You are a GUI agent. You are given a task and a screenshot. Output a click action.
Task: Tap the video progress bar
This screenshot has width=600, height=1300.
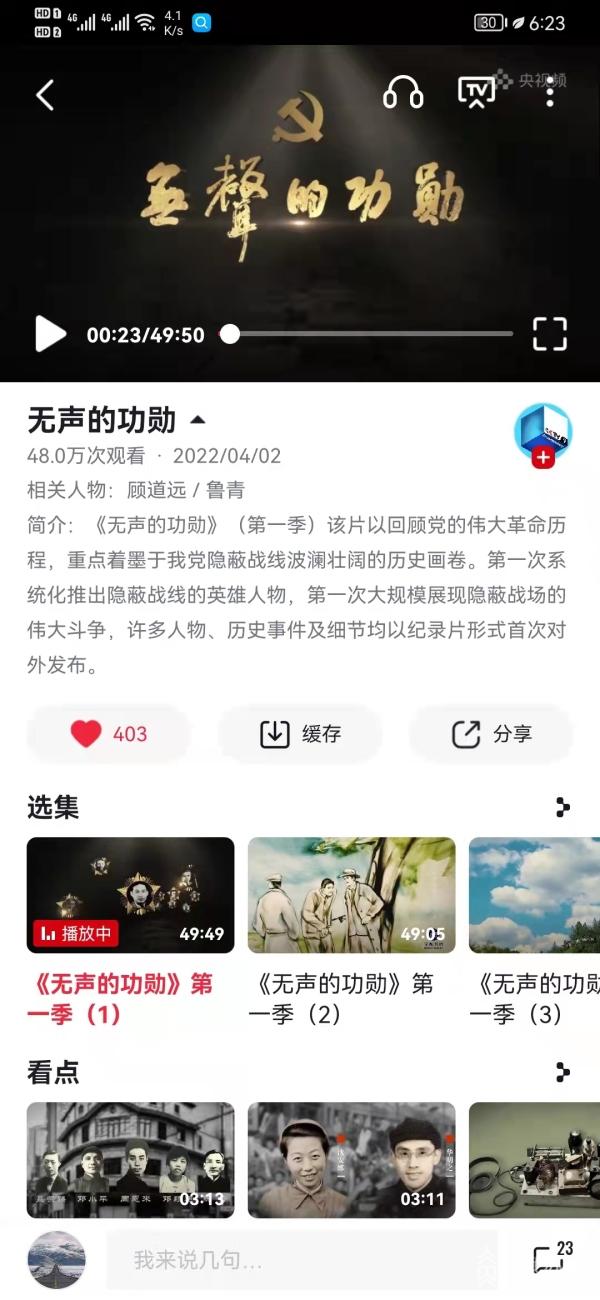coord(371,334)
